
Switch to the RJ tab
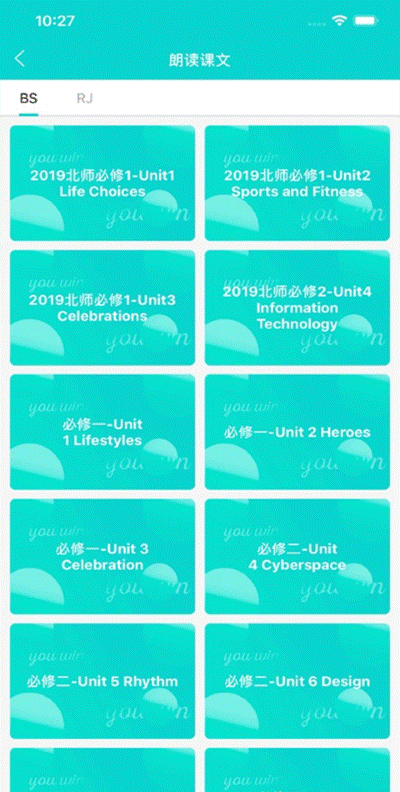coord(84,98)
